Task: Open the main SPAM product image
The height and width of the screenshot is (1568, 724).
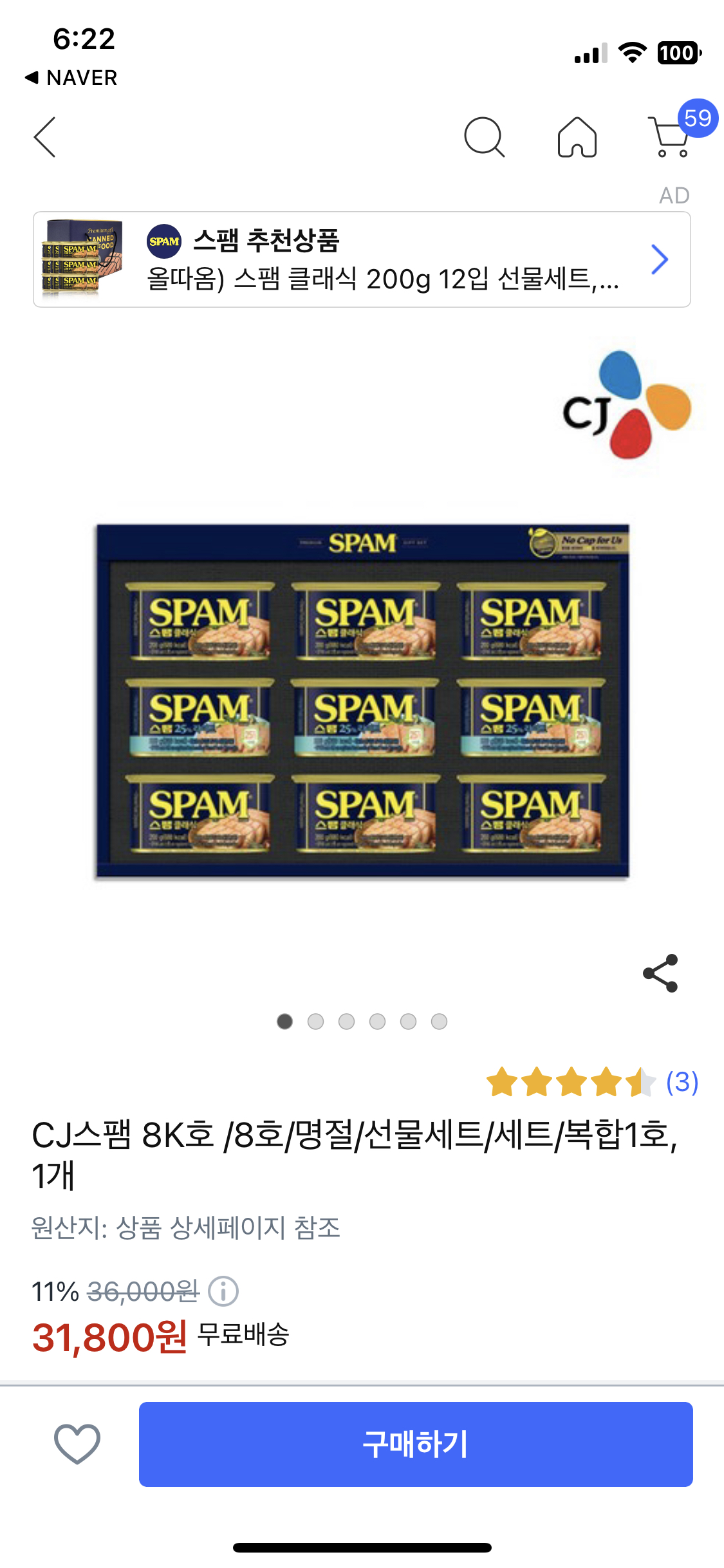Action: click(x=362, y=700)
